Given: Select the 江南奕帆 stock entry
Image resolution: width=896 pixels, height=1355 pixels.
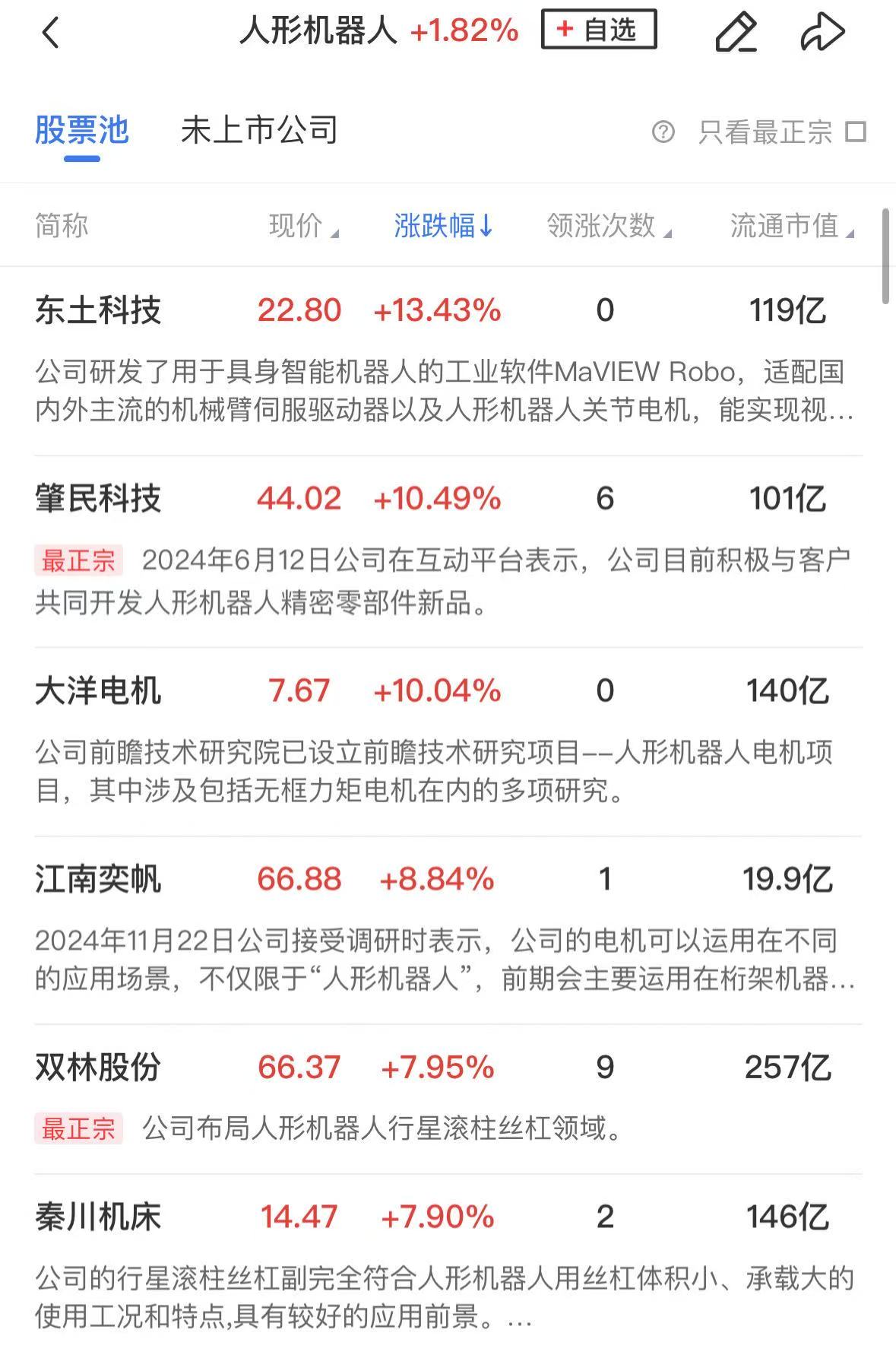Looking at the screenshot, I should point(98,880).
